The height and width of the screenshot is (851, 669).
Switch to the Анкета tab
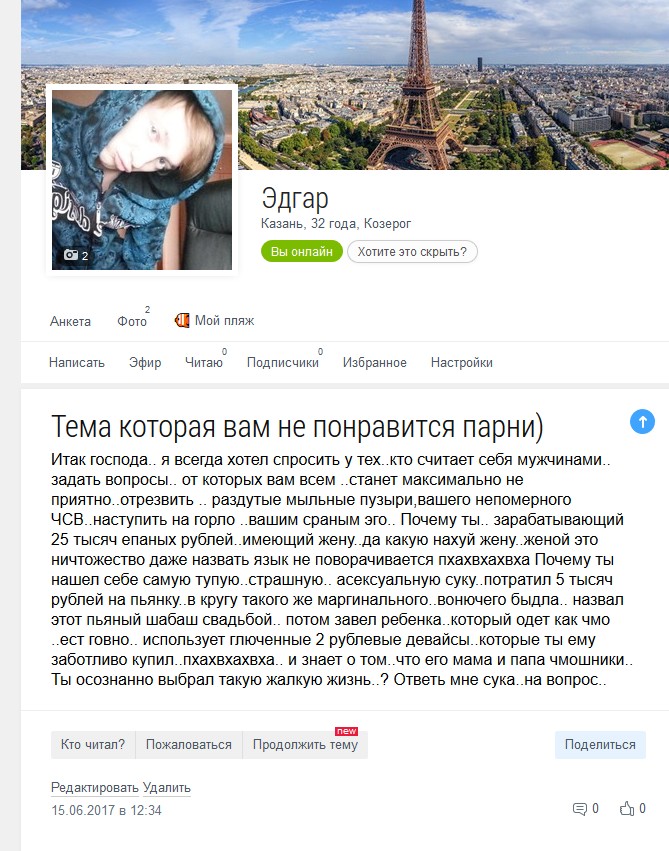pyautogui.click(x=70, y=321)
